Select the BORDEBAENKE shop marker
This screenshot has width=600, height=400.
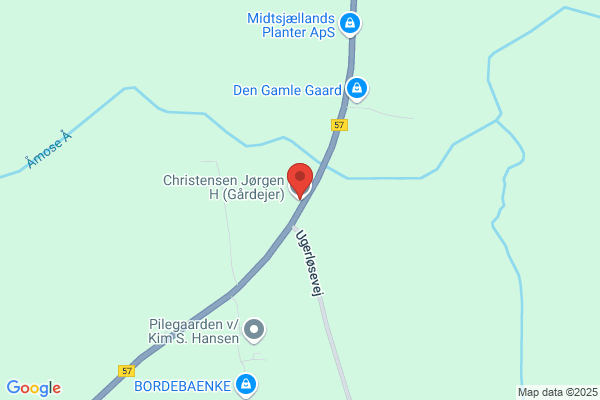246,384
